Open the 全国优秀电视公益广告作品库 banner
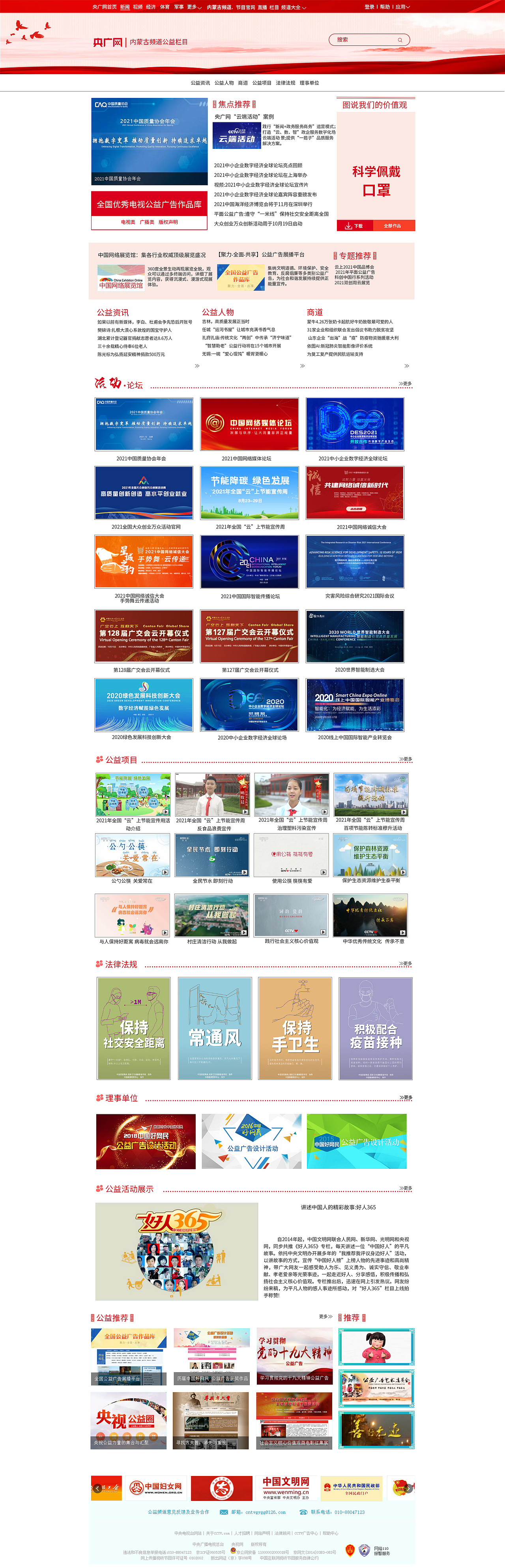 point(149,204)
